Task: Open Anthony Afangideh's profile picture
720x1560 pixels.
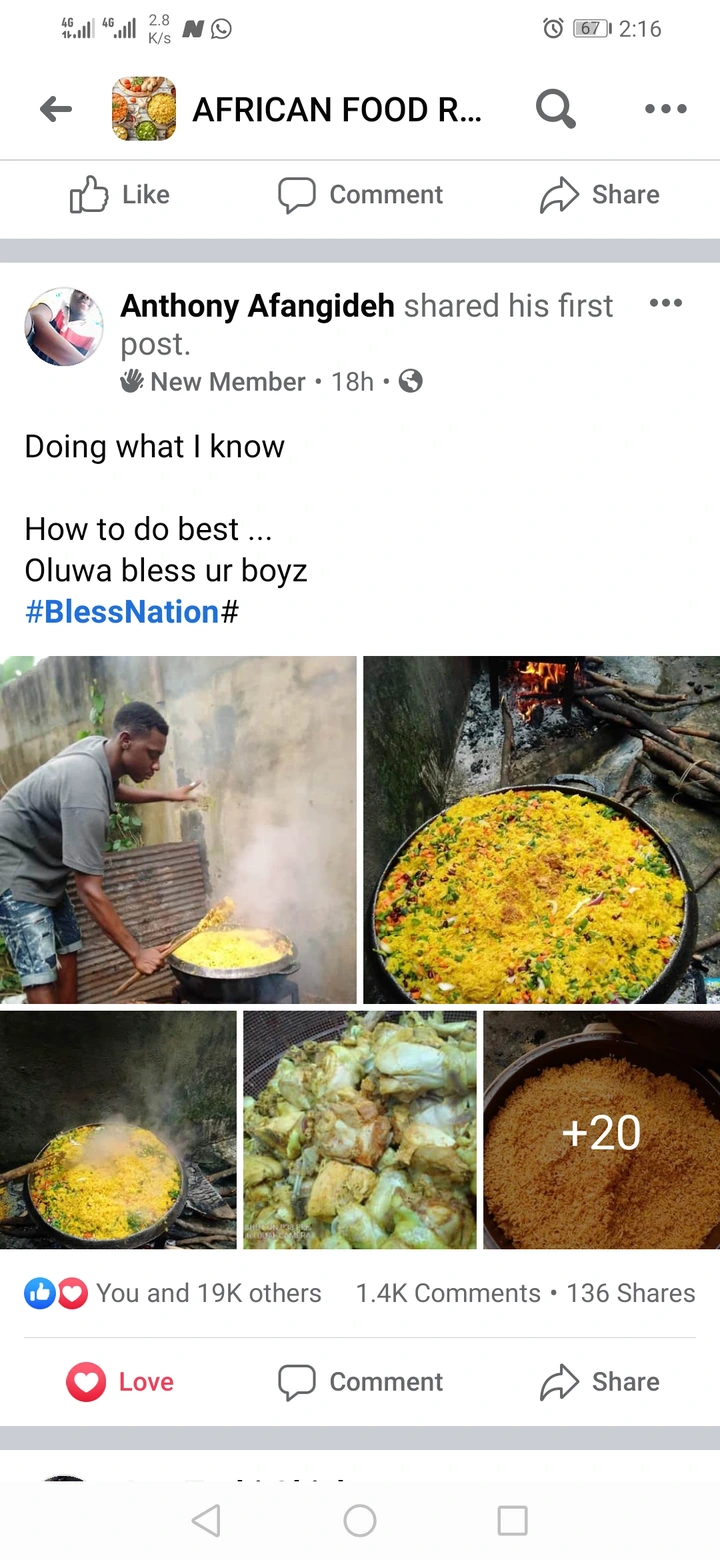Action: (x=64, y=327)
